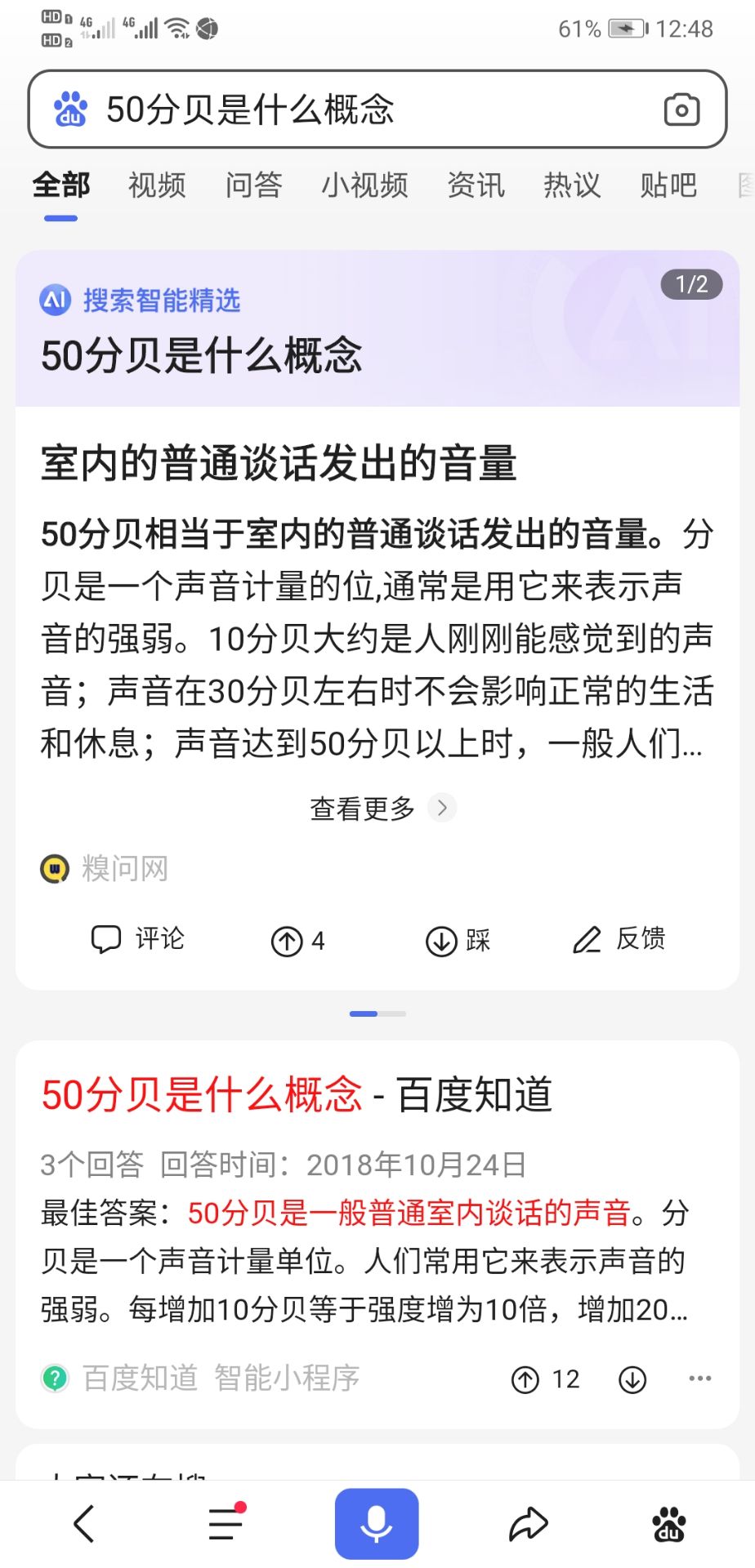Open the 百度知道 result 50分贝是什么概念
Screen dimensions: 755x1568
point(296,1095)
